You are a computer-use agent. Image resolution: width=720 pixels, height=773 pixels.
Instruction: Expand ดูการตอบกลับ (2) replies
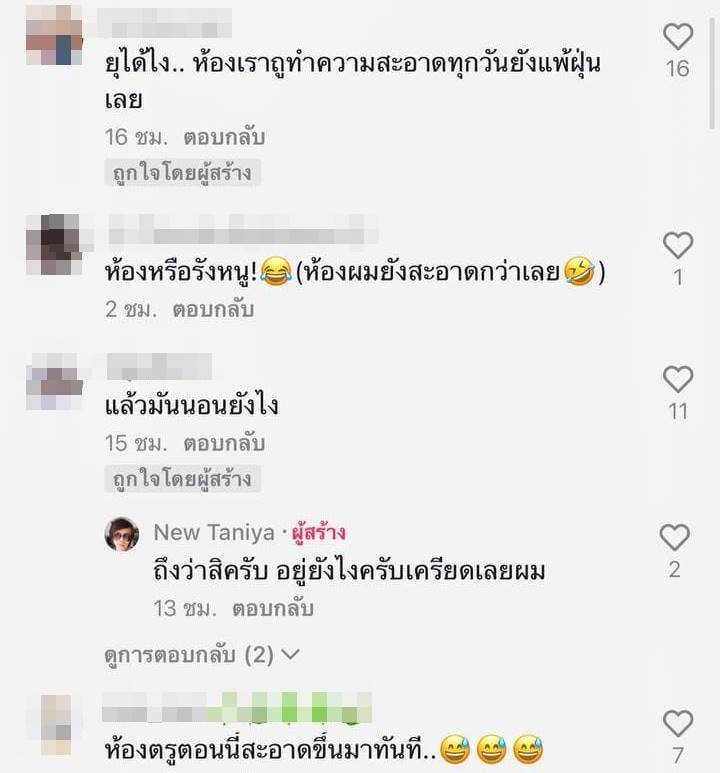coord(203,655)
